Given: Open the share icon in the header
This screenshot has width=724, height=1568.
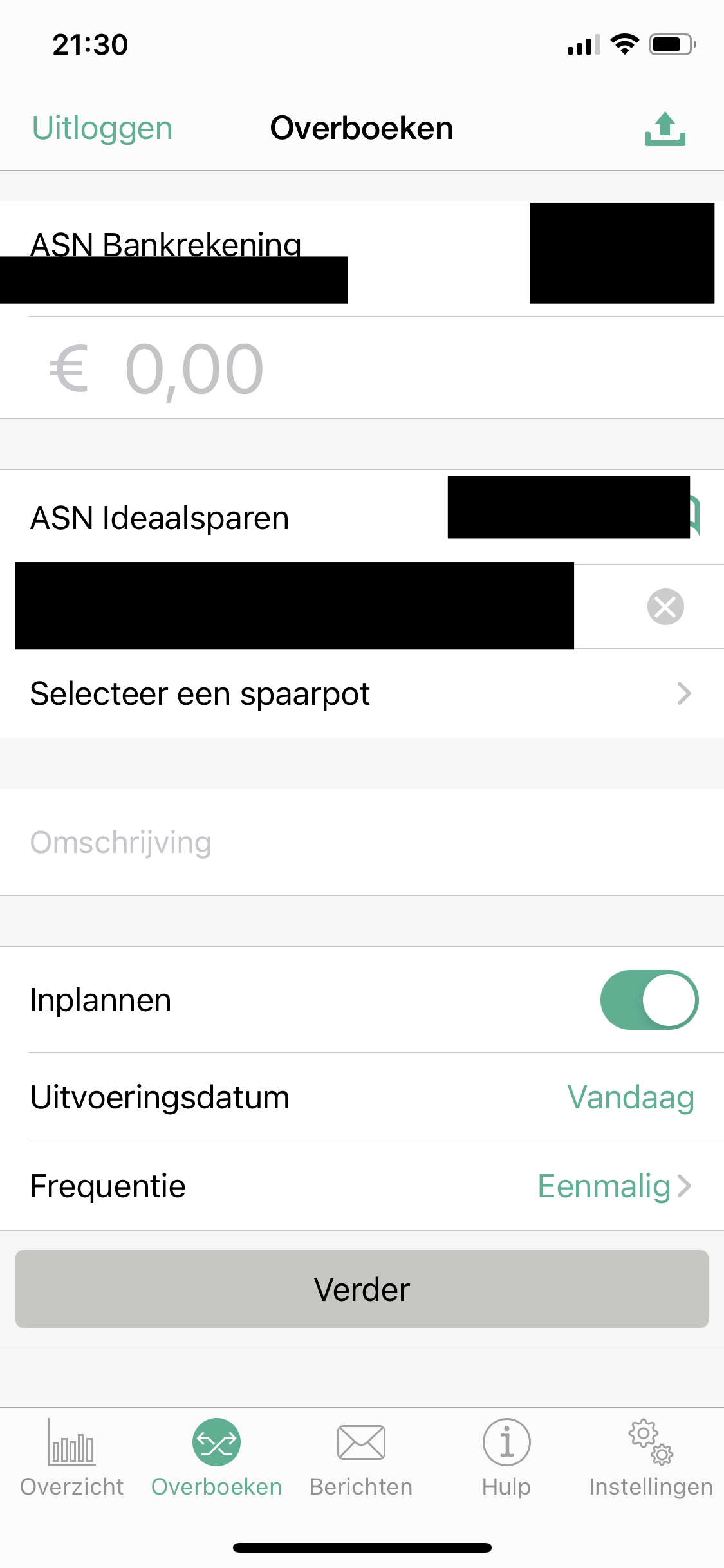Looking at the screenshot, I should click(665, 129).
